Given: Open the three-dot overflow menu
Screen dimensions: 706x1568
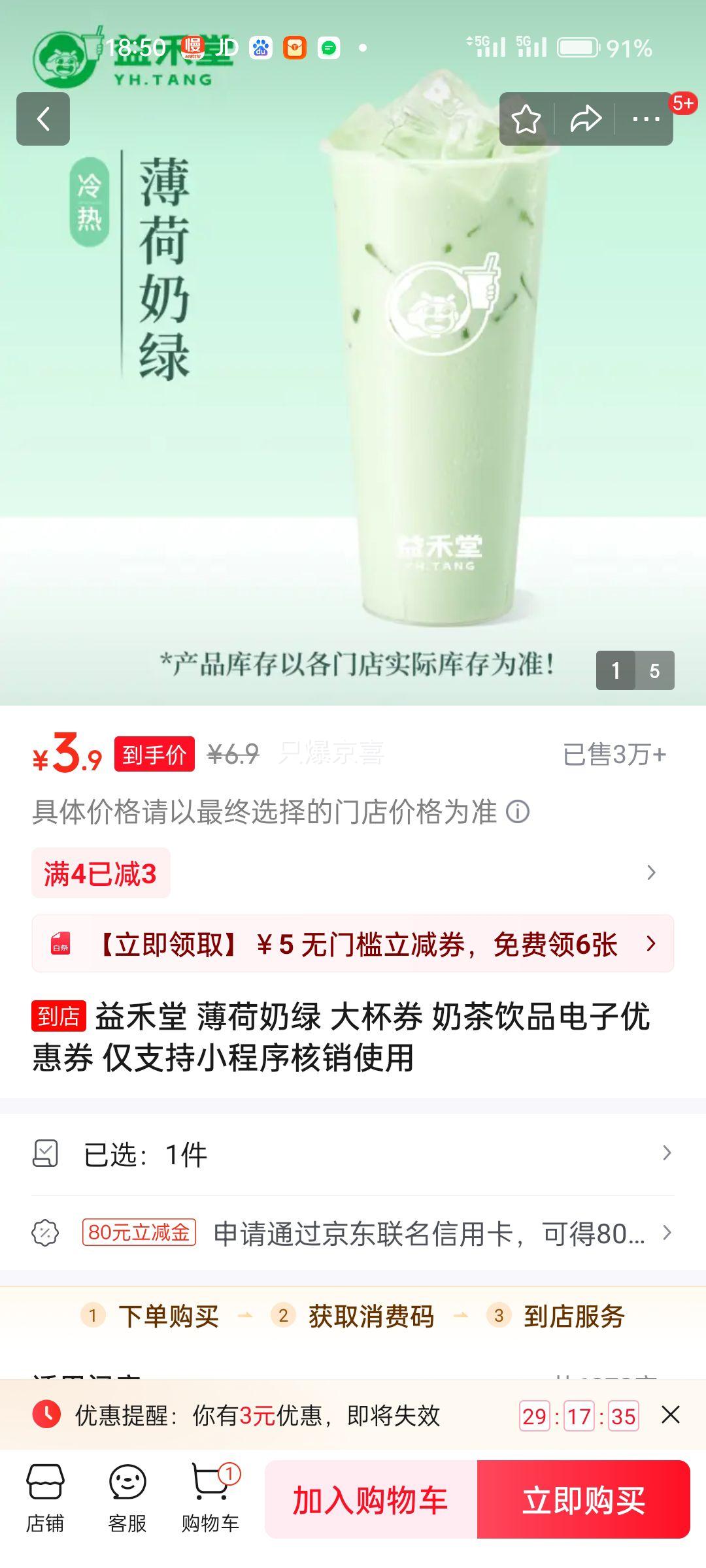Looking at the screenshot, I should (645, 119).
